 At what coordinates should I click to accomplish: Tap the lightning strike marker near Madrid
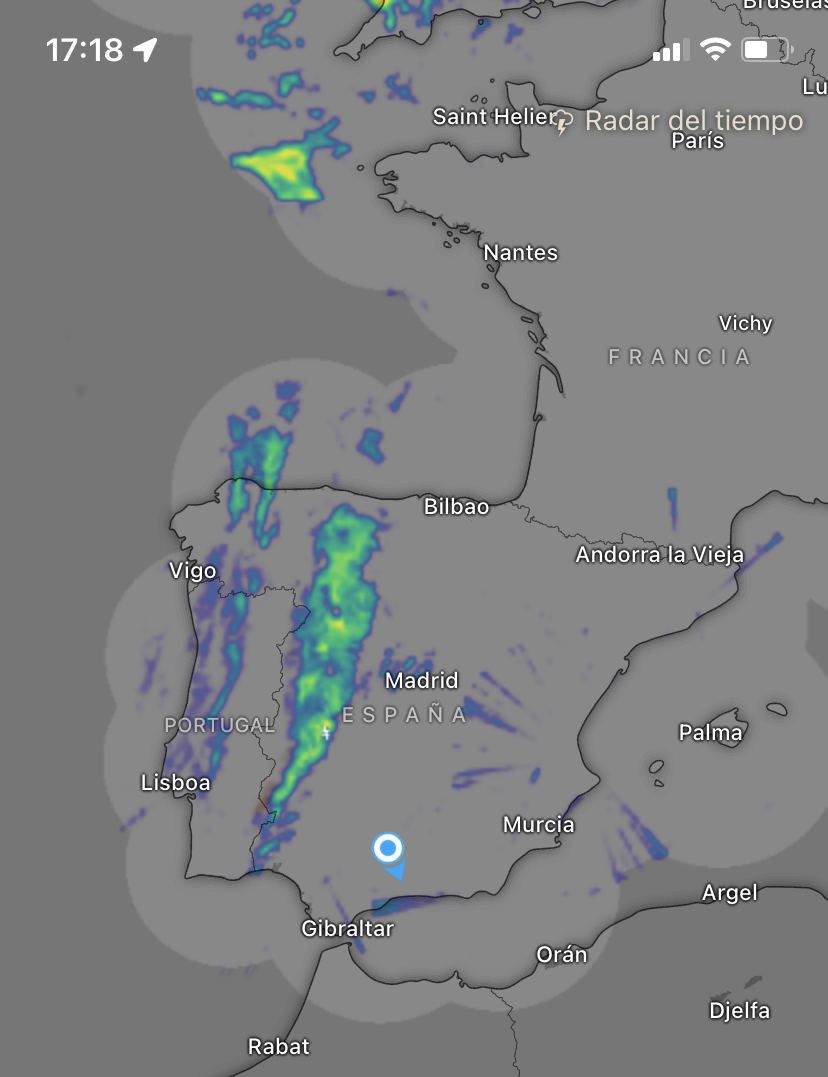click(x=326, y=731)
